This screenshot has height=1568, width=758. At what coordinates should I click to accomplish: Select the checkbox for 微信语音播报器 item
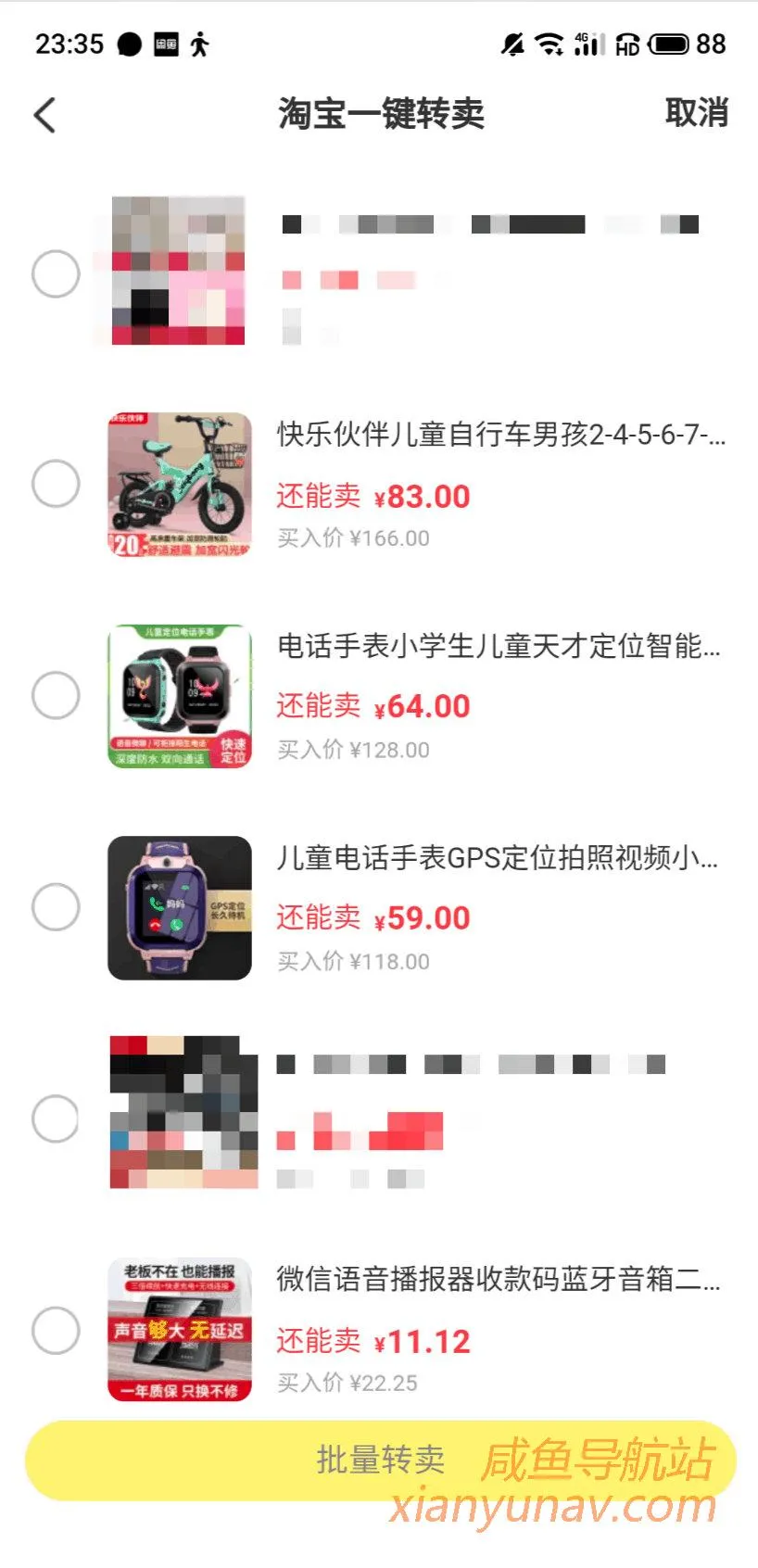click(55, 1330)
